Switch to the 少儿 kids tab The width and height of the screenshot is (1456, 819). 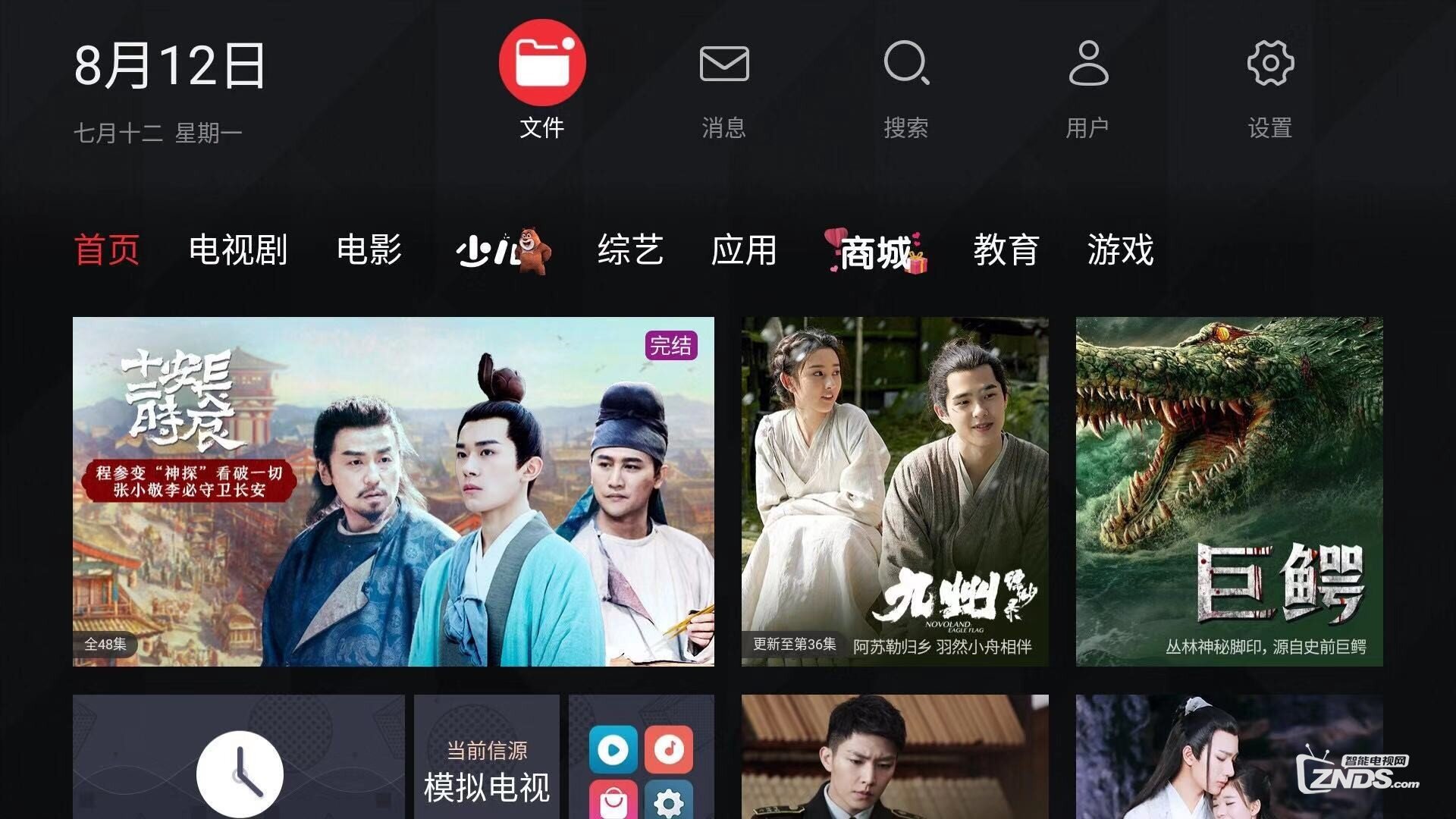502,250
